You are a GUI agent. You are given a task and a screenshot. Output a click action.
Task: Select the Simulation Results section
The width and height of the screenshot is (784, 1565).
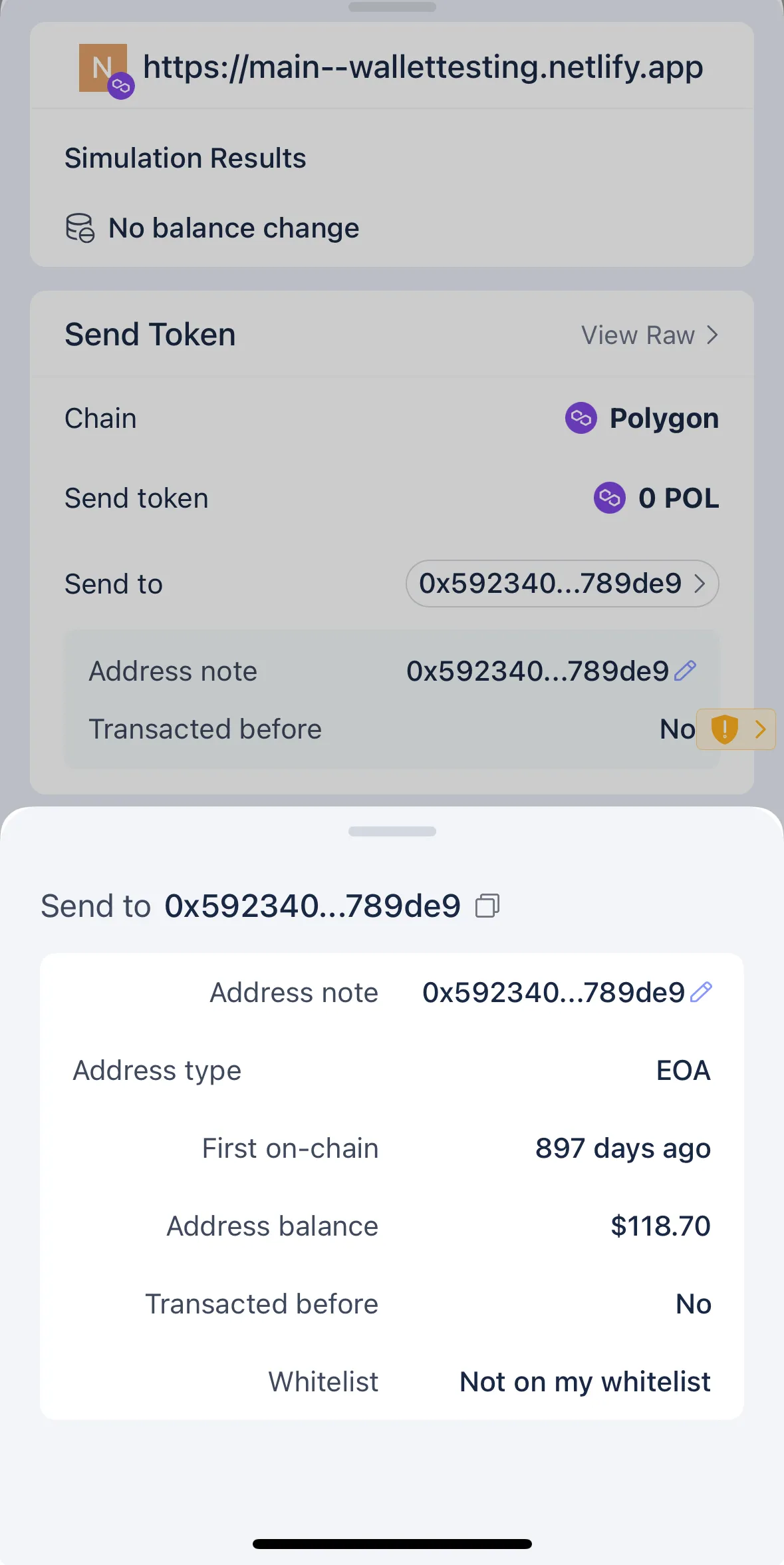pos(185,158)
